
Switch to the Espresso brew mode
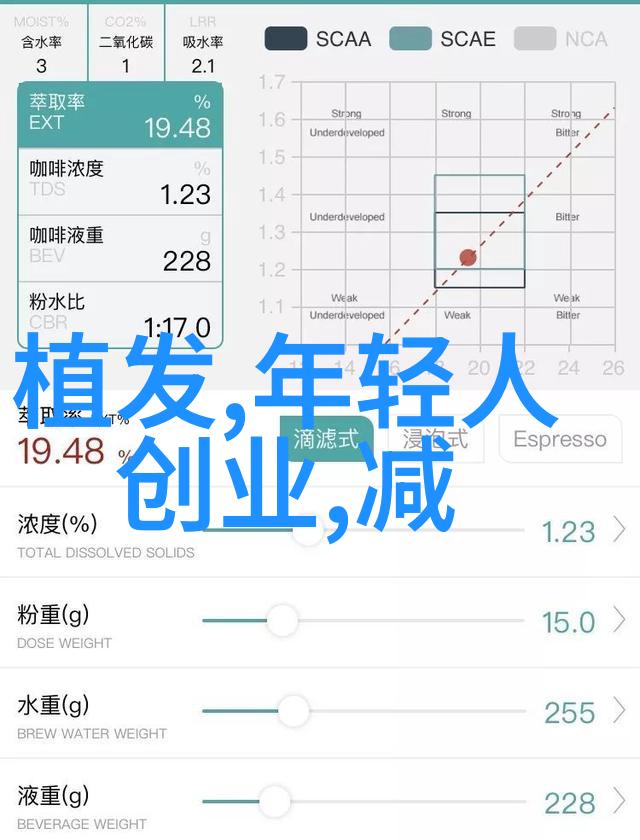tap(559, 439)
